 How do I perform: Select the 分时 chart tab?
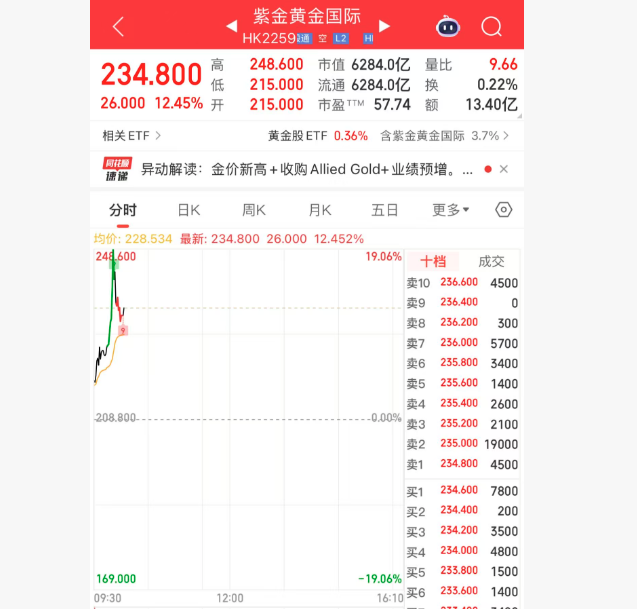click(123, 210)
